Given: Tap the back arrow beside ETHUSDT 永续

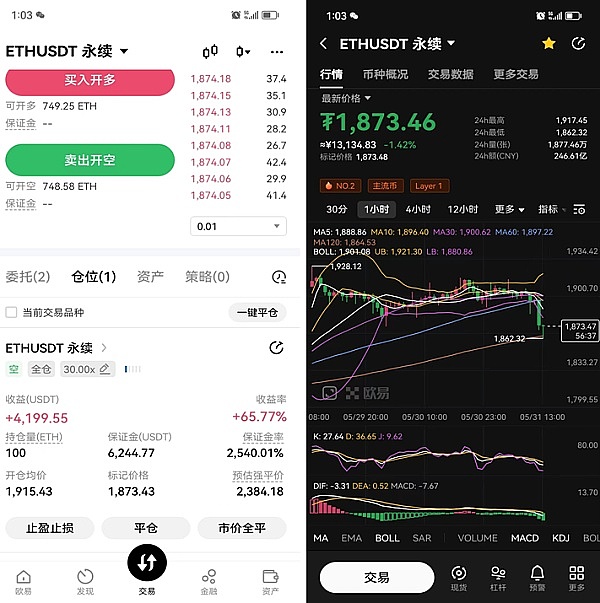Looking at the screenshot, I should pos(323,44).
